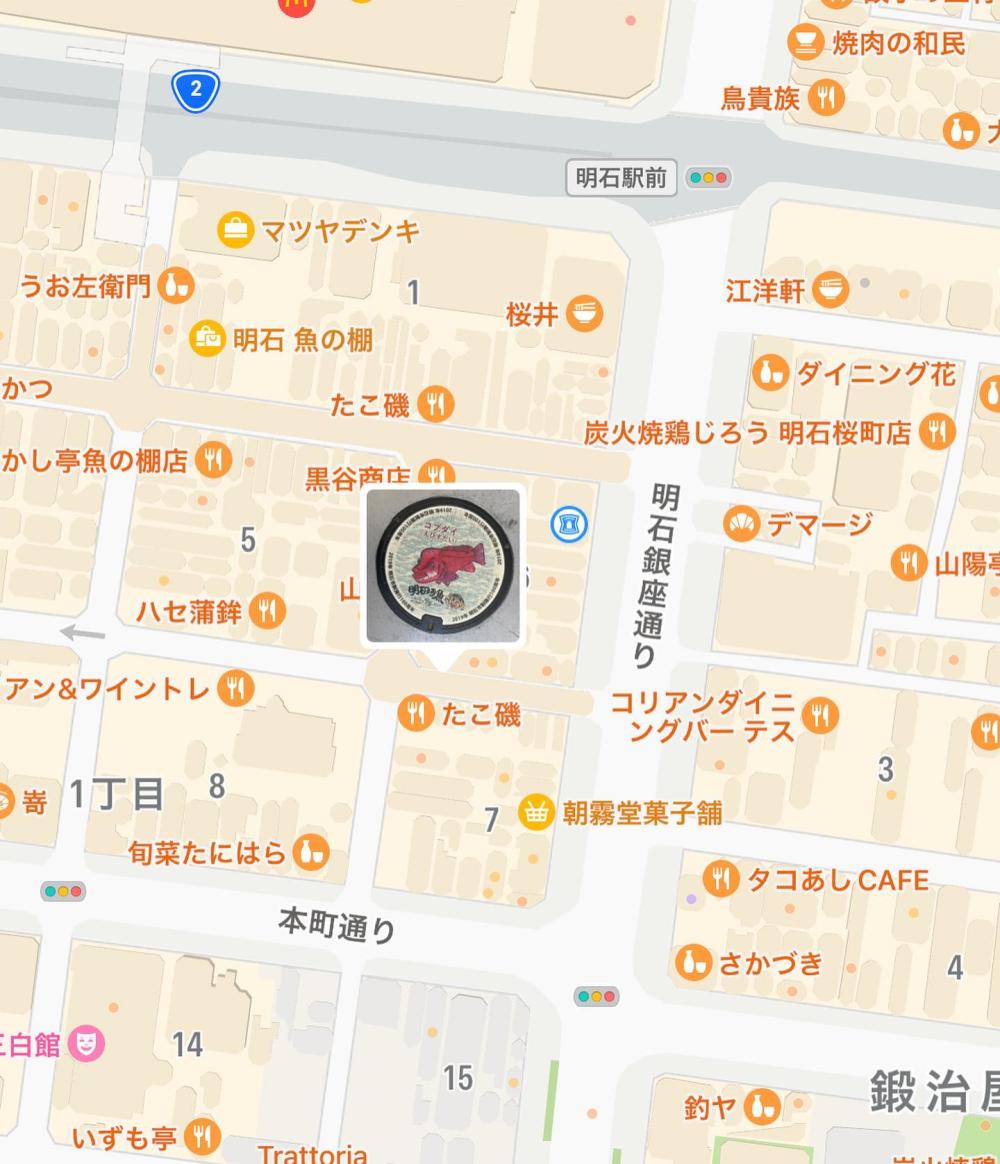Image resolution: width=1000 pixels, height=1164 pixels.
Task: Tap the うお左衛門 bar marker
Action: tap(176, 286)
